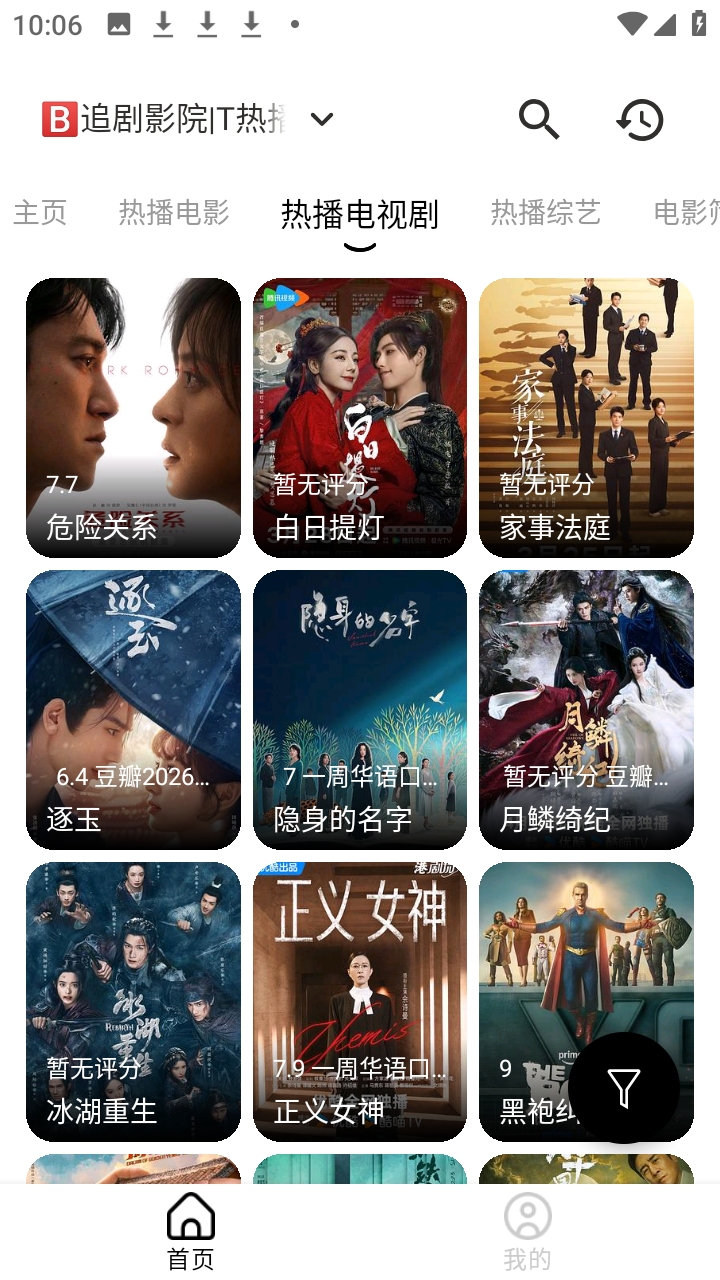Open the filter floating button
720x1280 pixels.
click(624, 1088)
